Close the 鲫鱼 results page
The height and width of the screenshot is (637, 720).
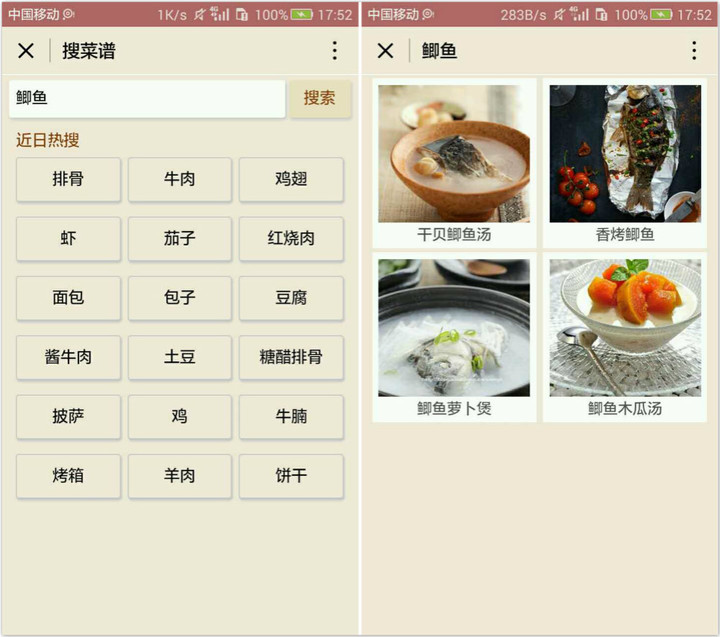pyautogui.click(x=386, y=51)
